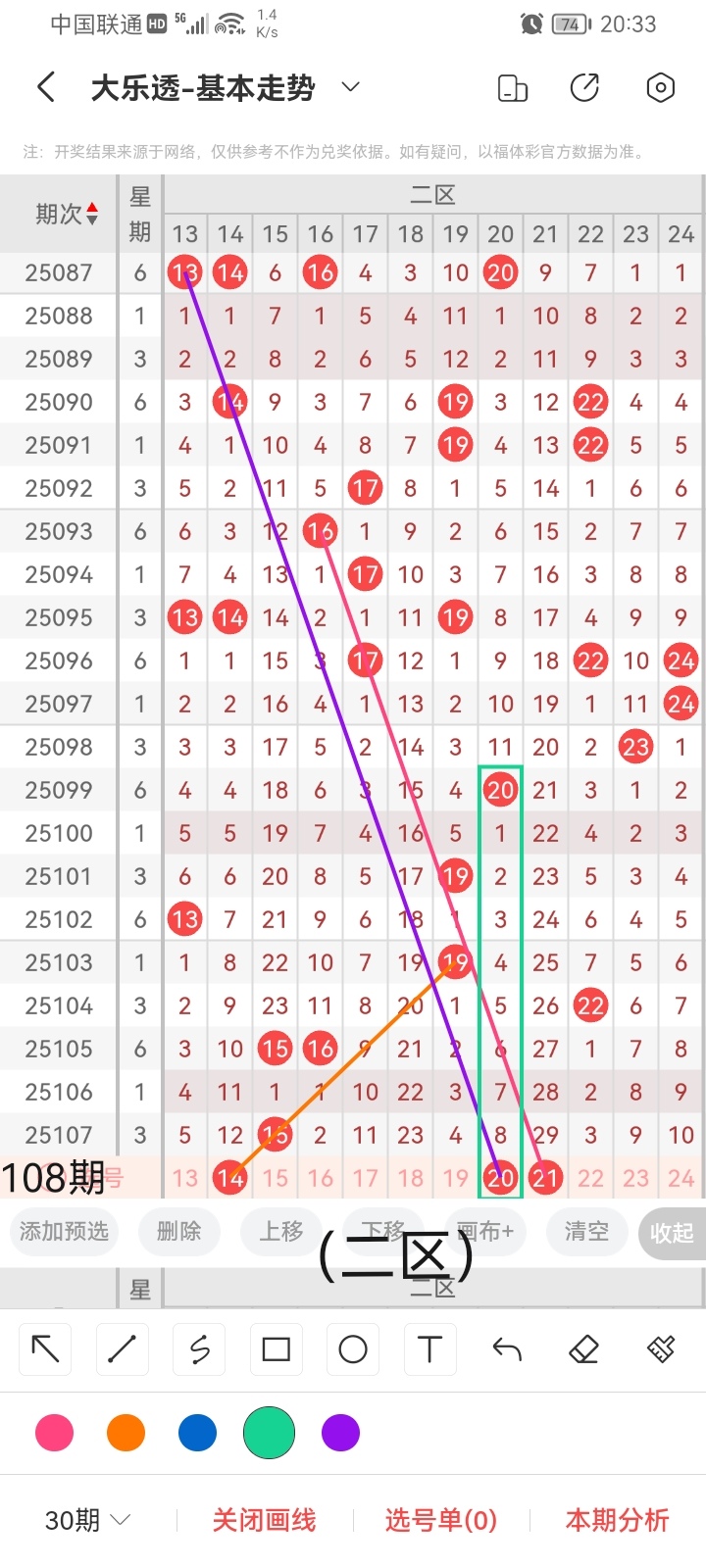Undo the last drawing stroke
Image resolution: width=706 pixels, height=1568 pixels.
tap(507, 1349)
